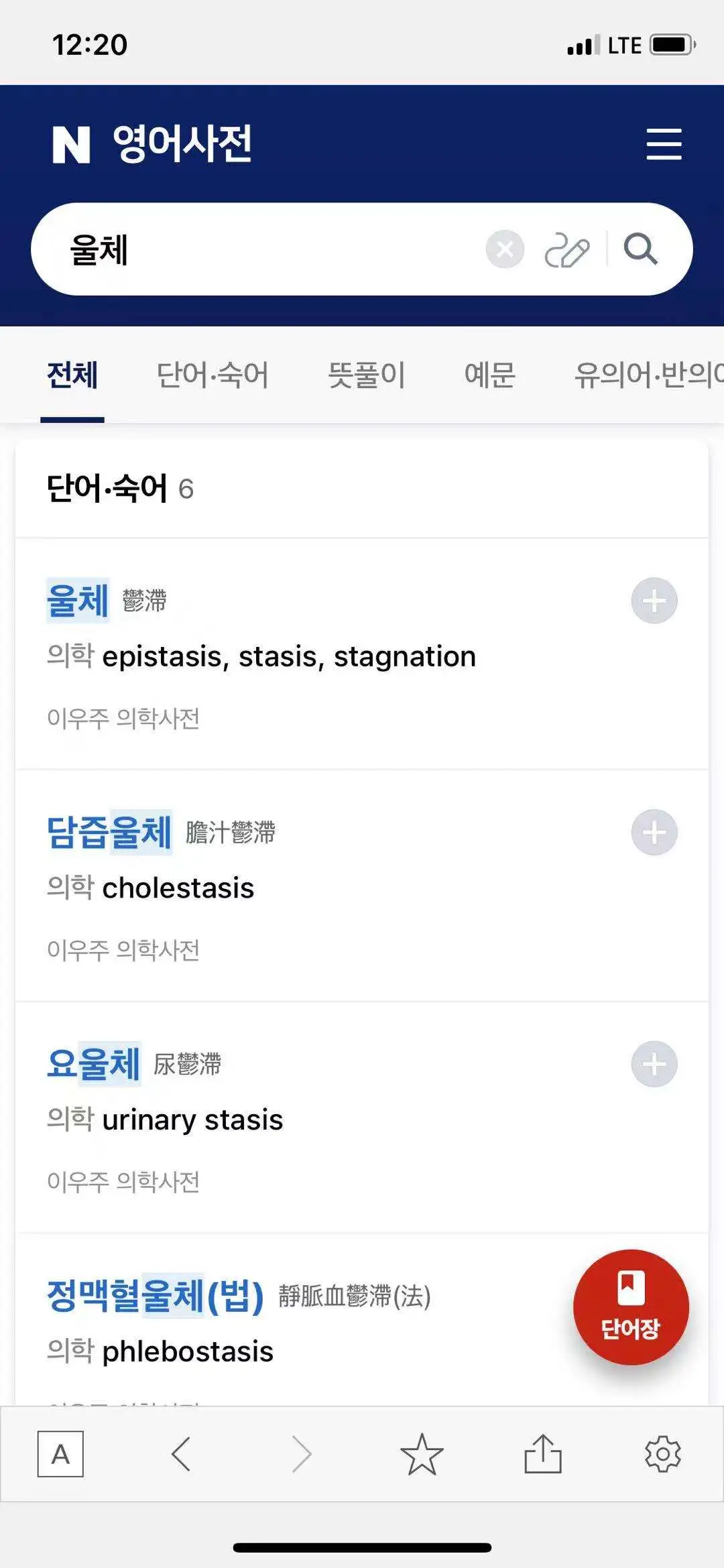Switch to the 뜻풀이 tab
This screenshot has height=1568, width=724.
(367, 375)
